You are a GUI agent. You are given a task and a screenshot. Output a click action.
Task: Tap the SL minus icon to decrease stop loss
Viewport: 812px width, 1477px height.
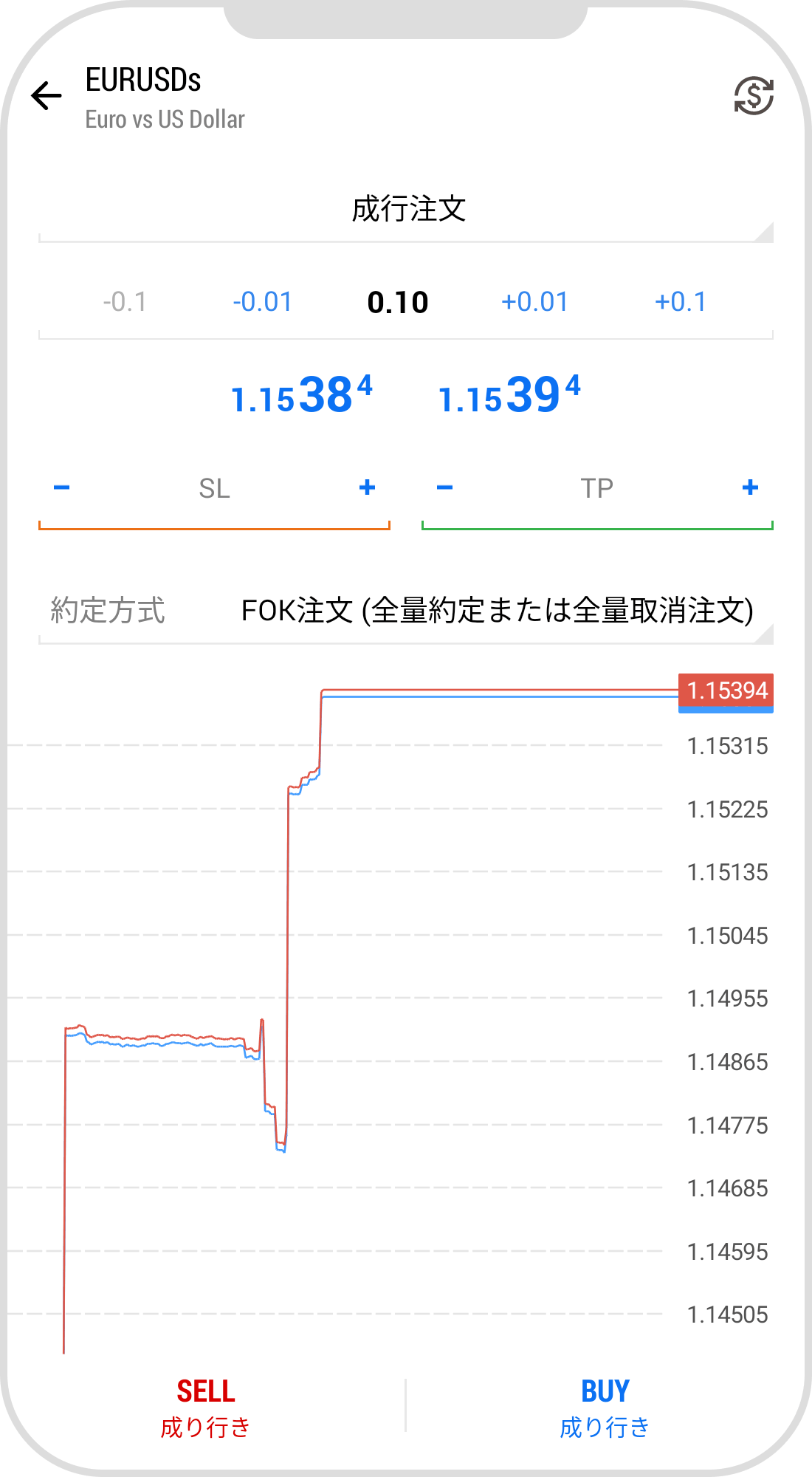pyautogui.click(x=62, y=487)
